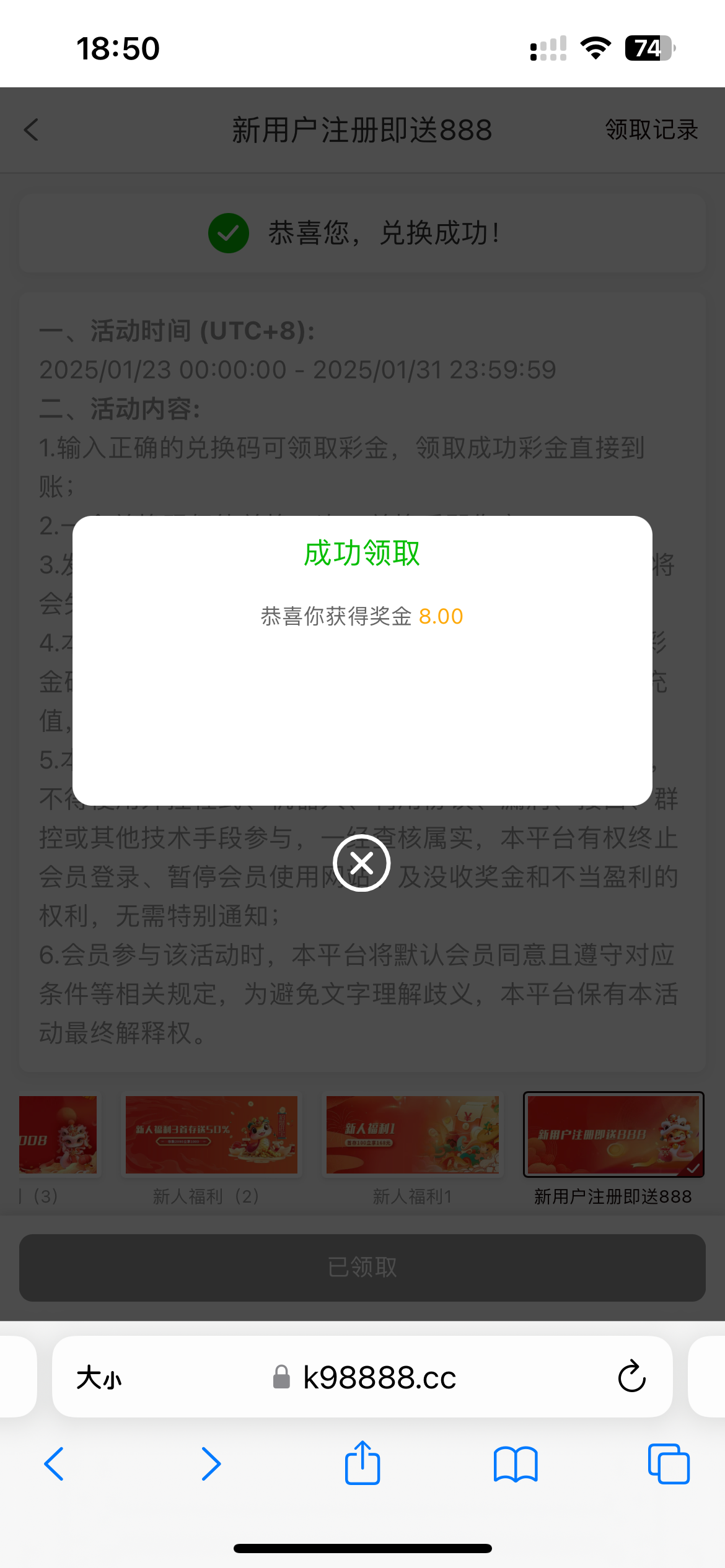Tap the k98888.cc address bar
The width and height of the screenshot is (725, 1568).
tap(378, 1378)
